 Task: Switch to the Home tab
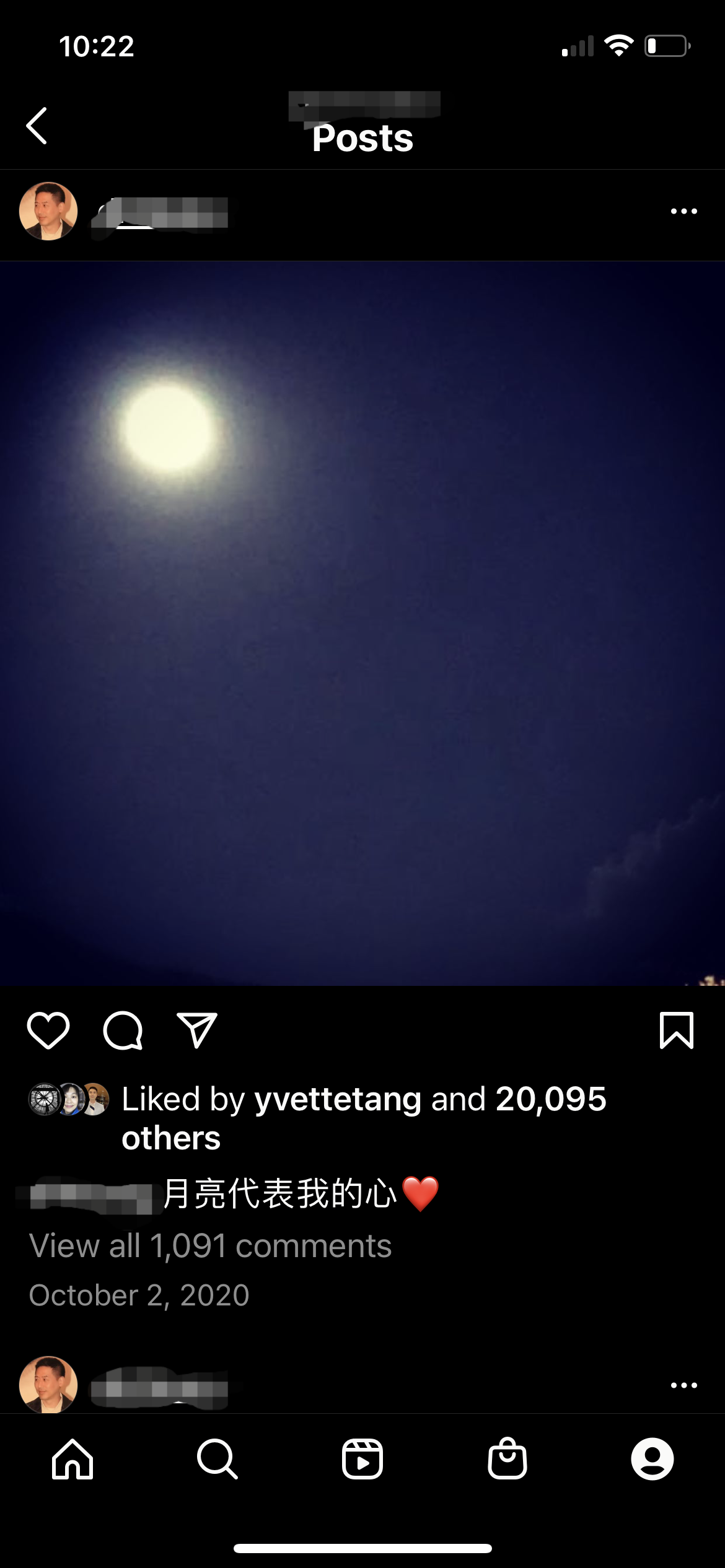point(72,1459)
